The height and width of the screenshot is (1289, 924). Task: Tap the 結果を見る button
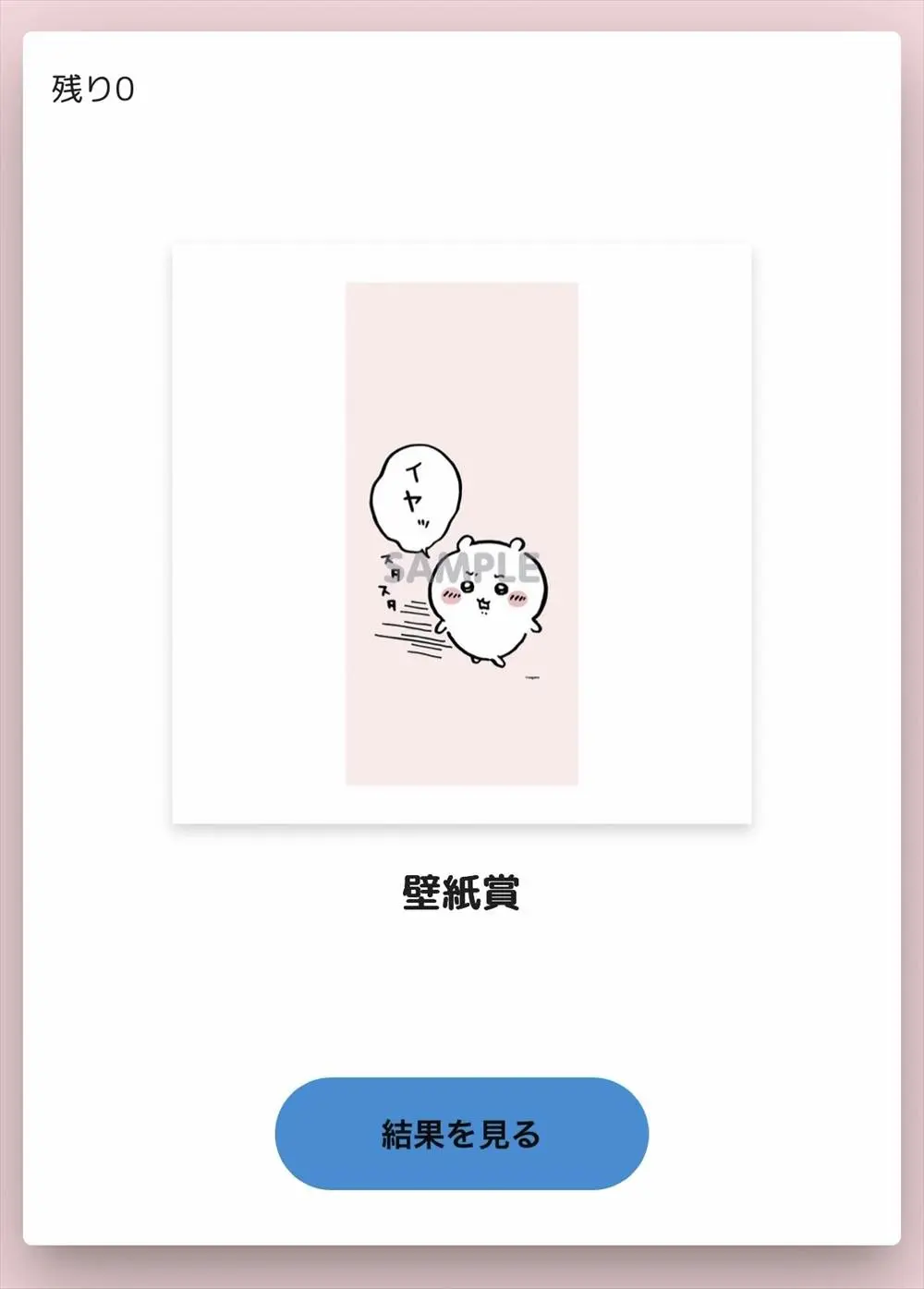pyautogui.click(x=461, y=1134)
